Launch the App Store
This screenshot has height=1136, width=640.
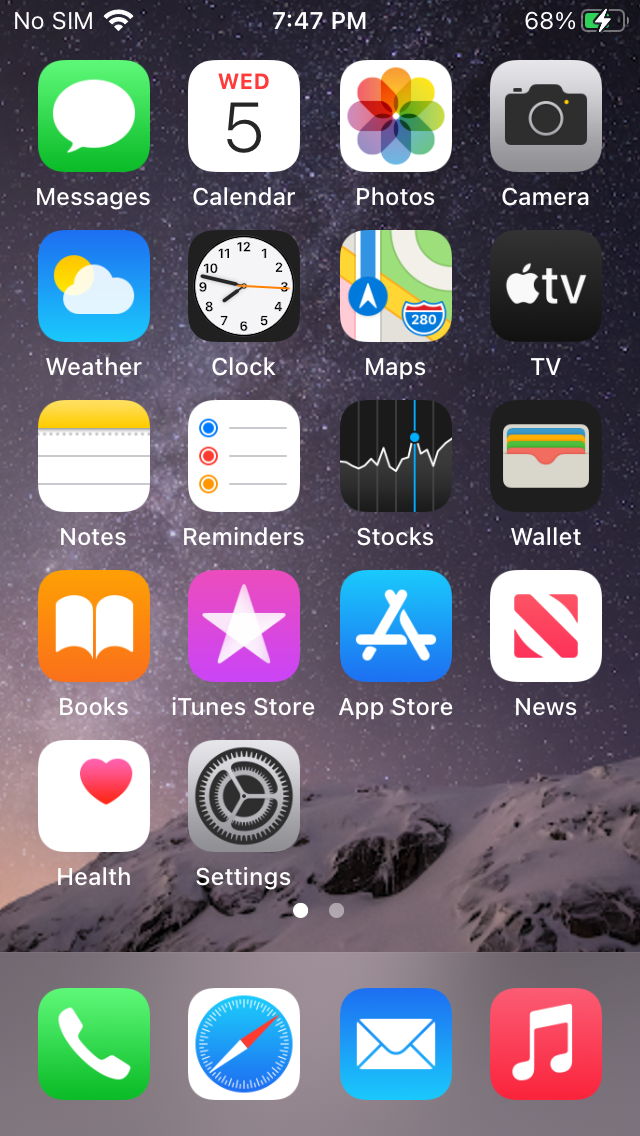coord(396,626)
